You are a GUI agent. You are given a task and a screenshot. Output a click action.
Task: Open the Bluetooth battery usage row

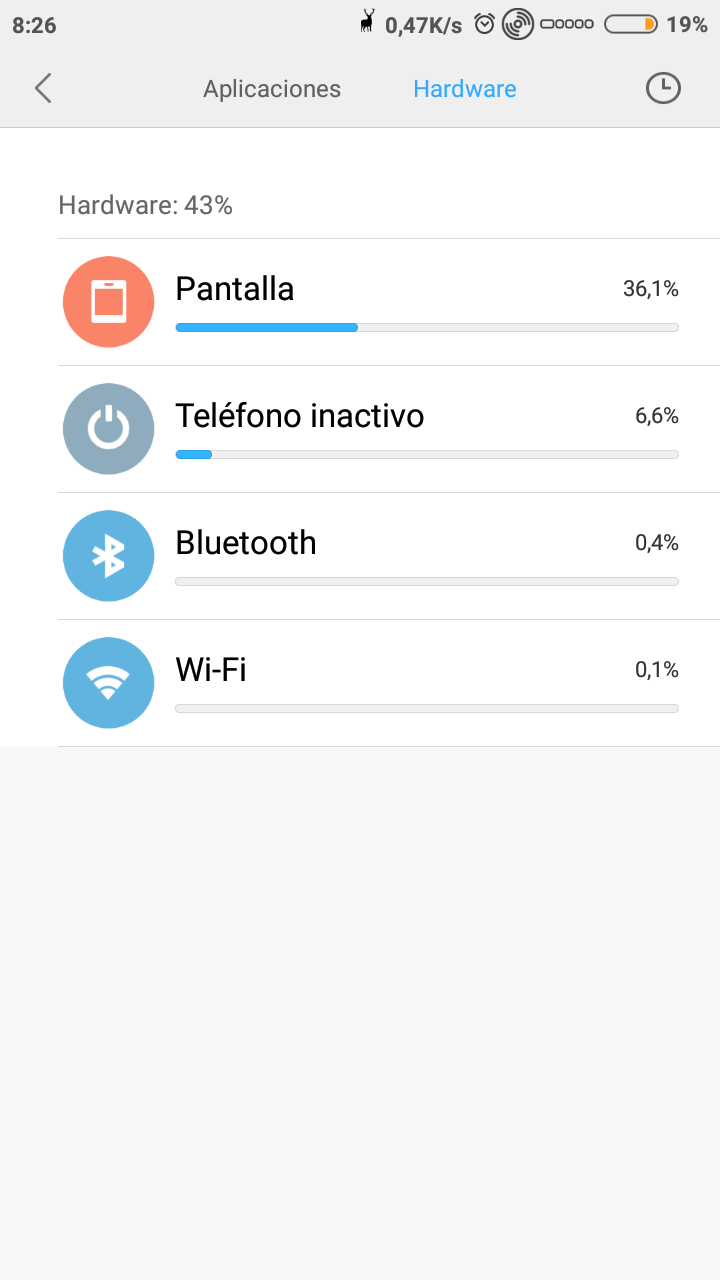[388, 556]
